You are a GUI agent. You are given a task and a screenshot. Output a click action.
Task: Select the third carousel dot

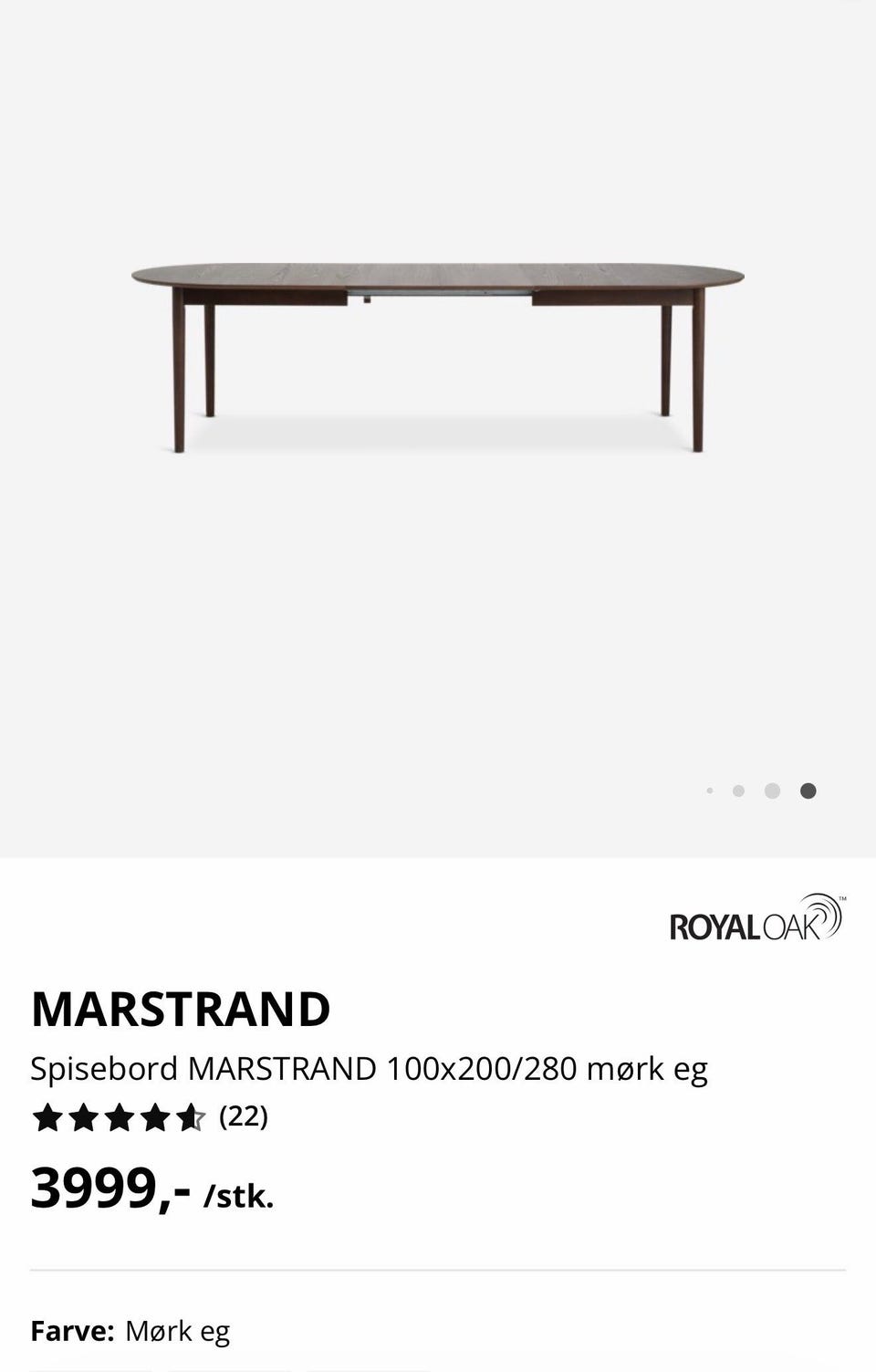774,791
